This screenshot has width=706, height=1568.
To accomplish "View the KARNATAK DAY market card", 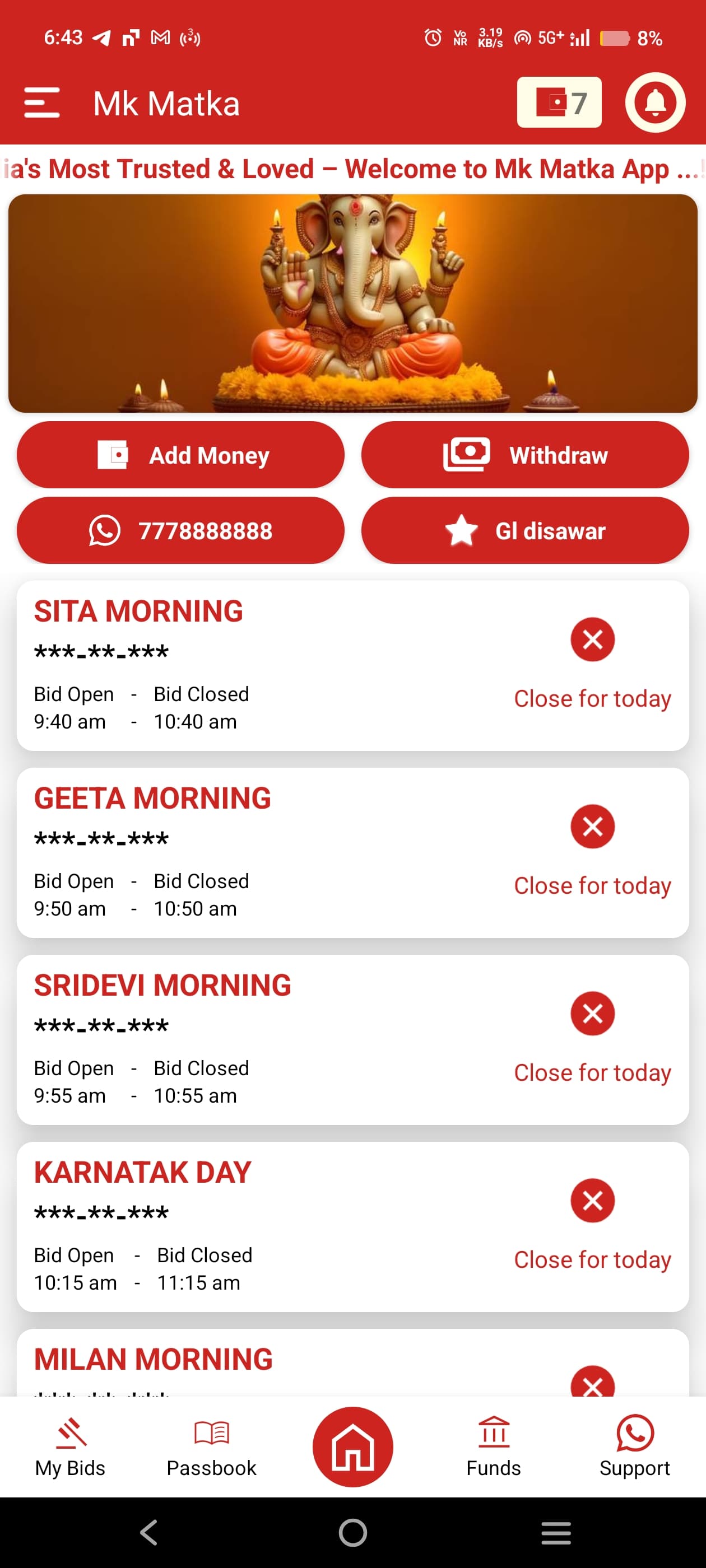I will [352, 1226].
